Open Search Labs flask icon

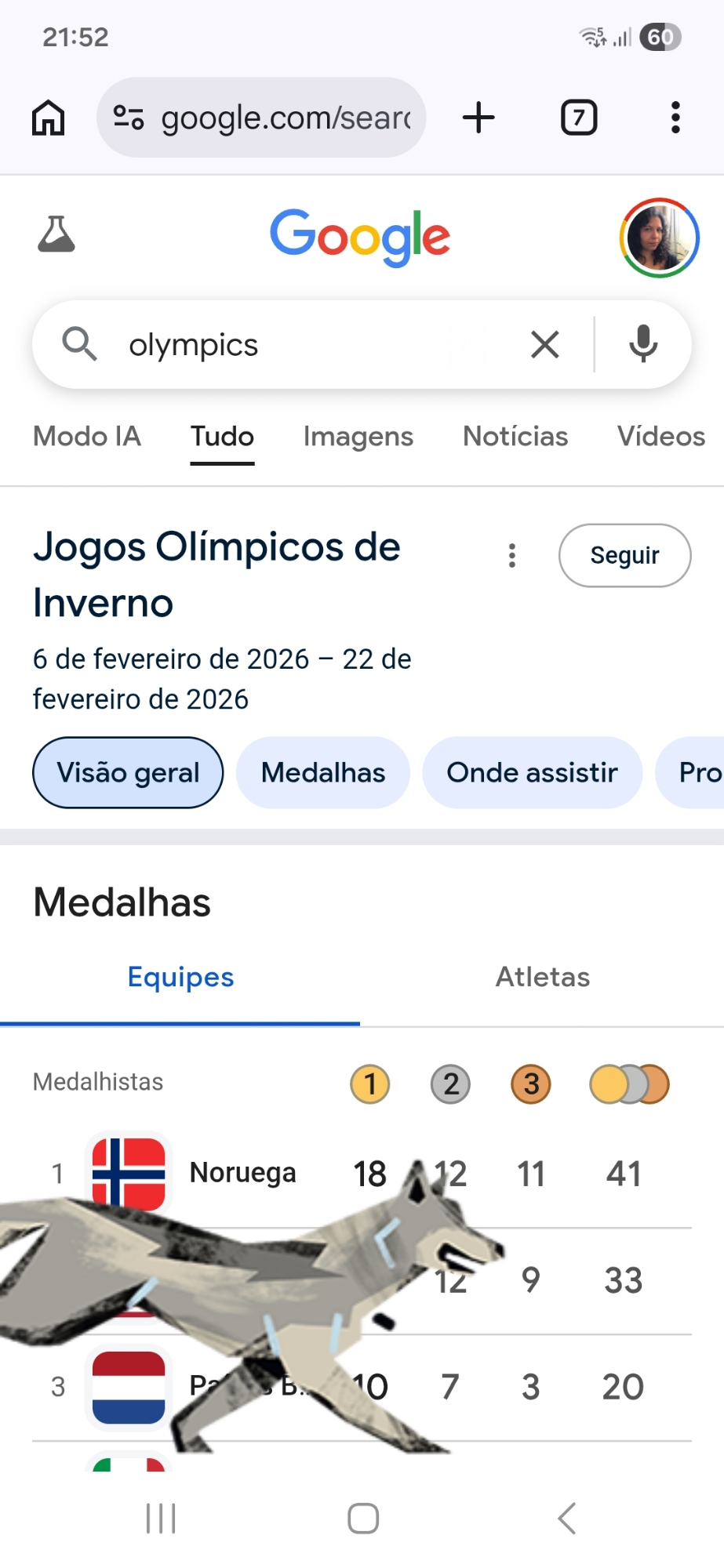pos(56,234)
